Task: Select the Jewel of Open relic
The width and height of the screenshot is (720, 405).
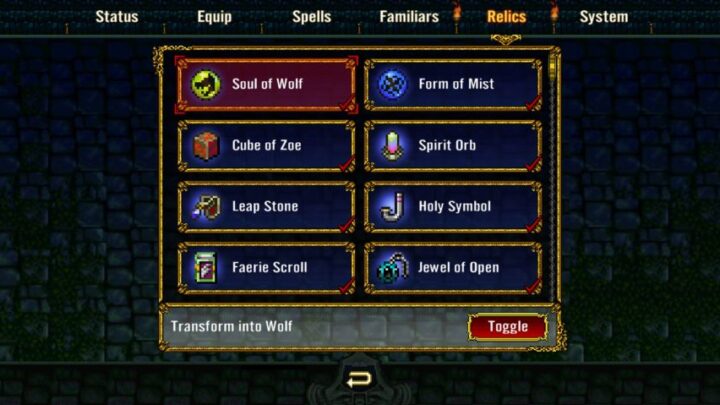Action: click(x=454, y=268)
